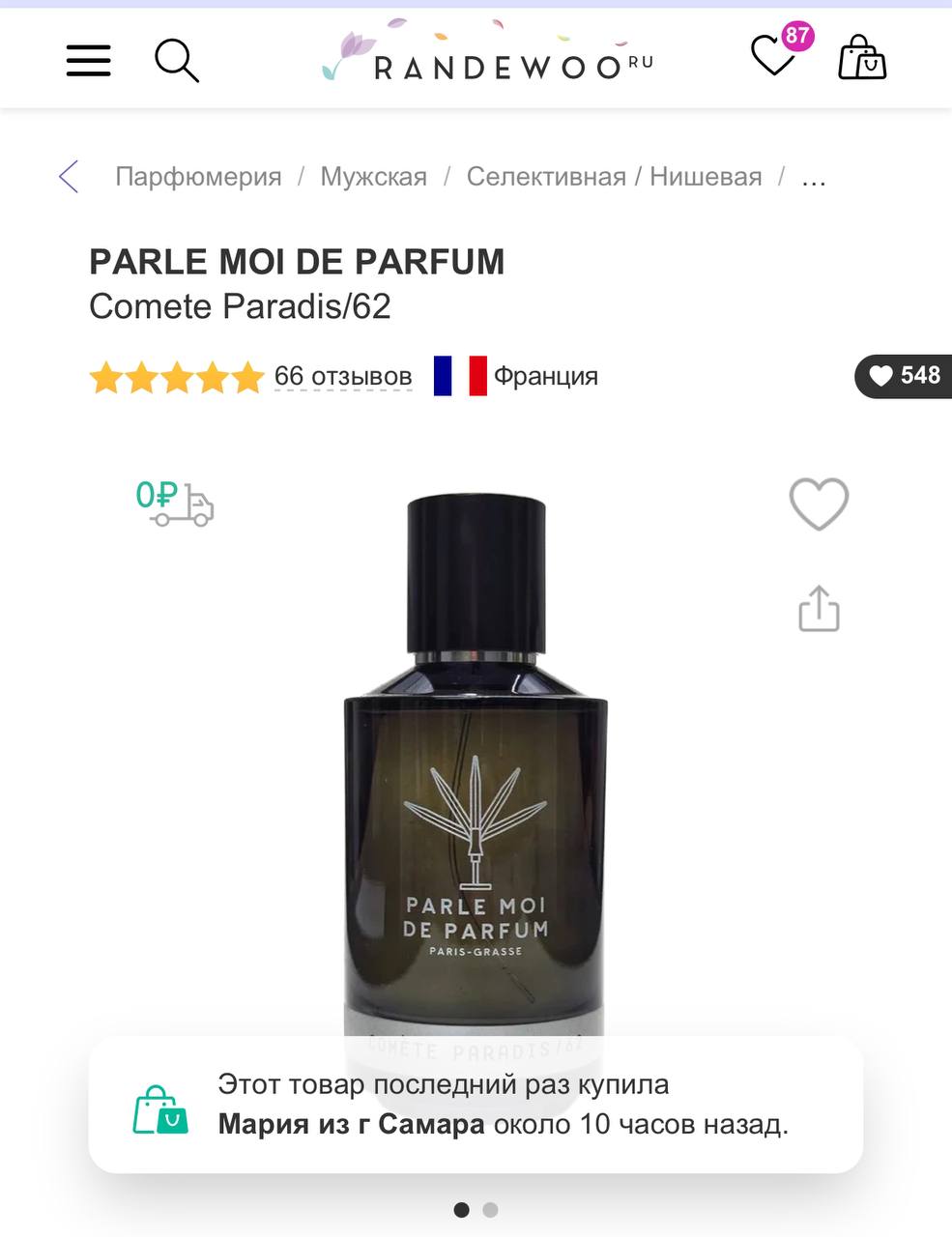952x1237 pixels.
Task: Switch to the second product photo dot
Action: click(490, 1209)
